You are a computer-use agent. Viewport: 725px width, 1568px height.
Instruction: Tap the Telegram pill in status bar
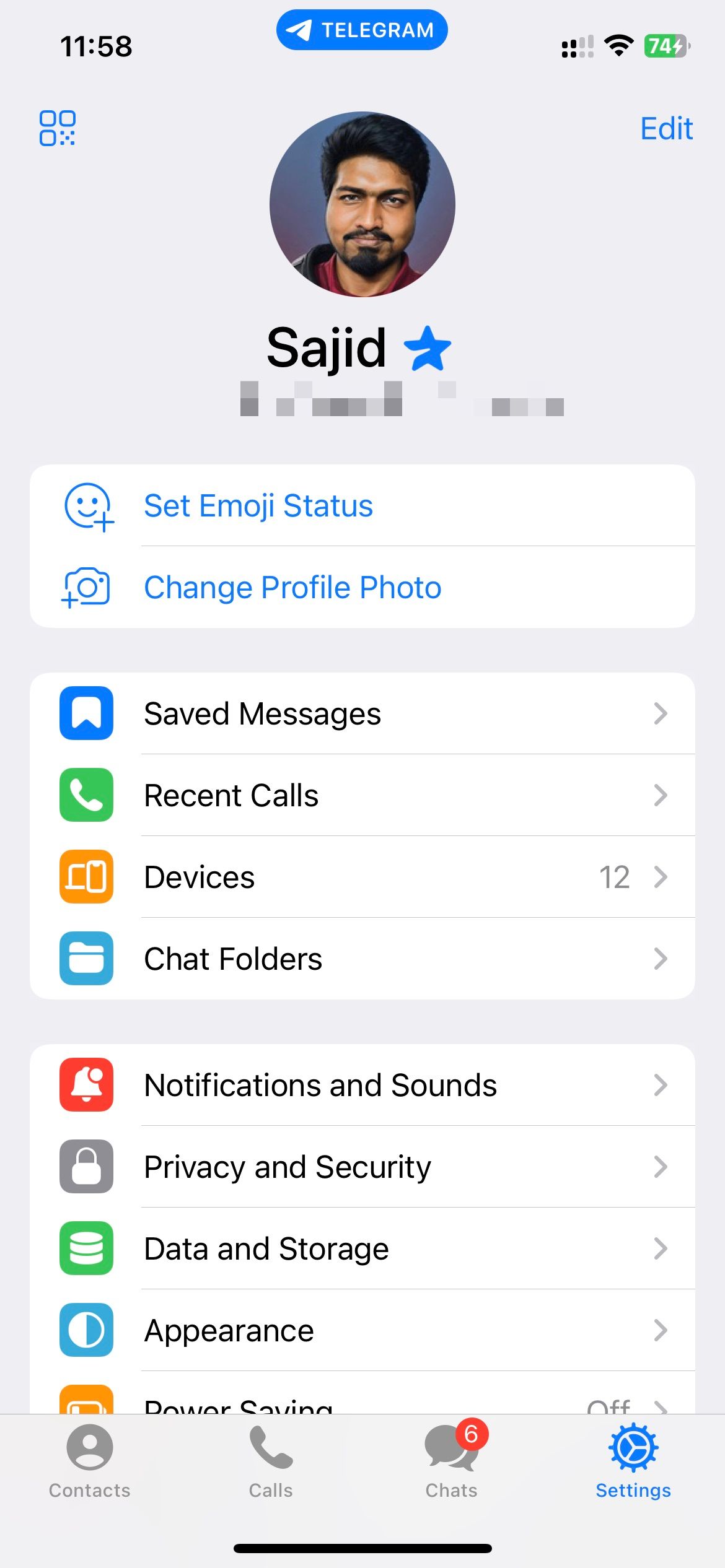pyautogui.click(x=362, y=30)
